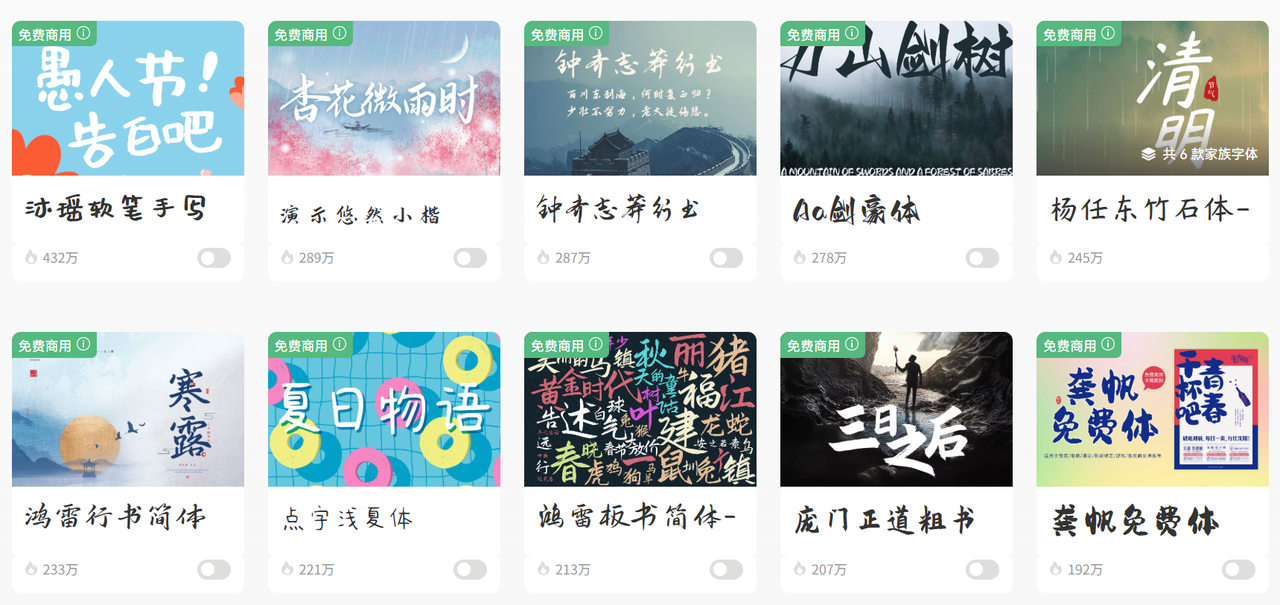
Task: Toggle the switch for 杨任东竹石体
Action: [x=1238, y=258]
